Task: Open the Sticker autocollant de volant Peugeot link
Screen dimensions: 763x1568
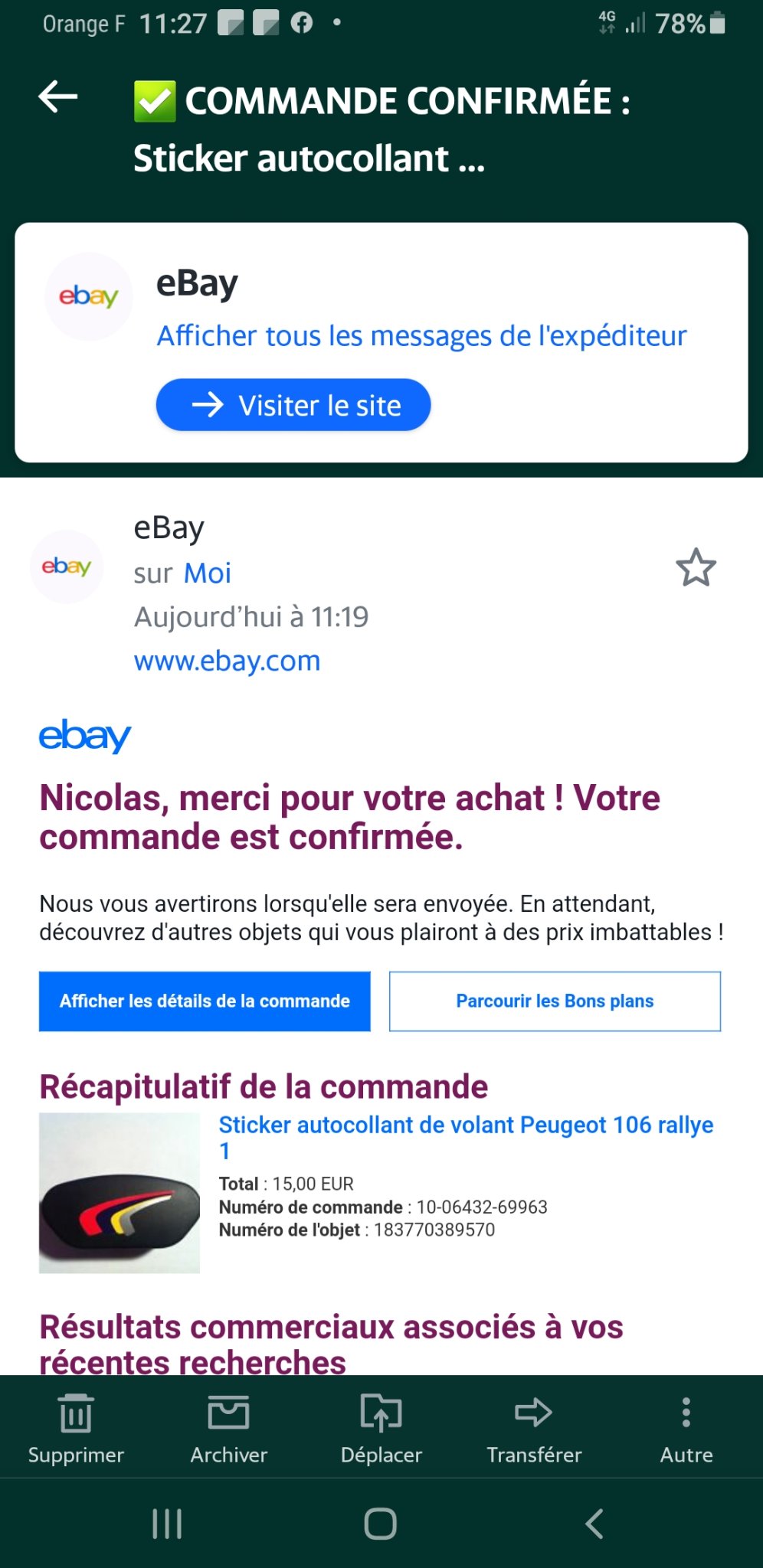Action: click(x=466, y=1138)
